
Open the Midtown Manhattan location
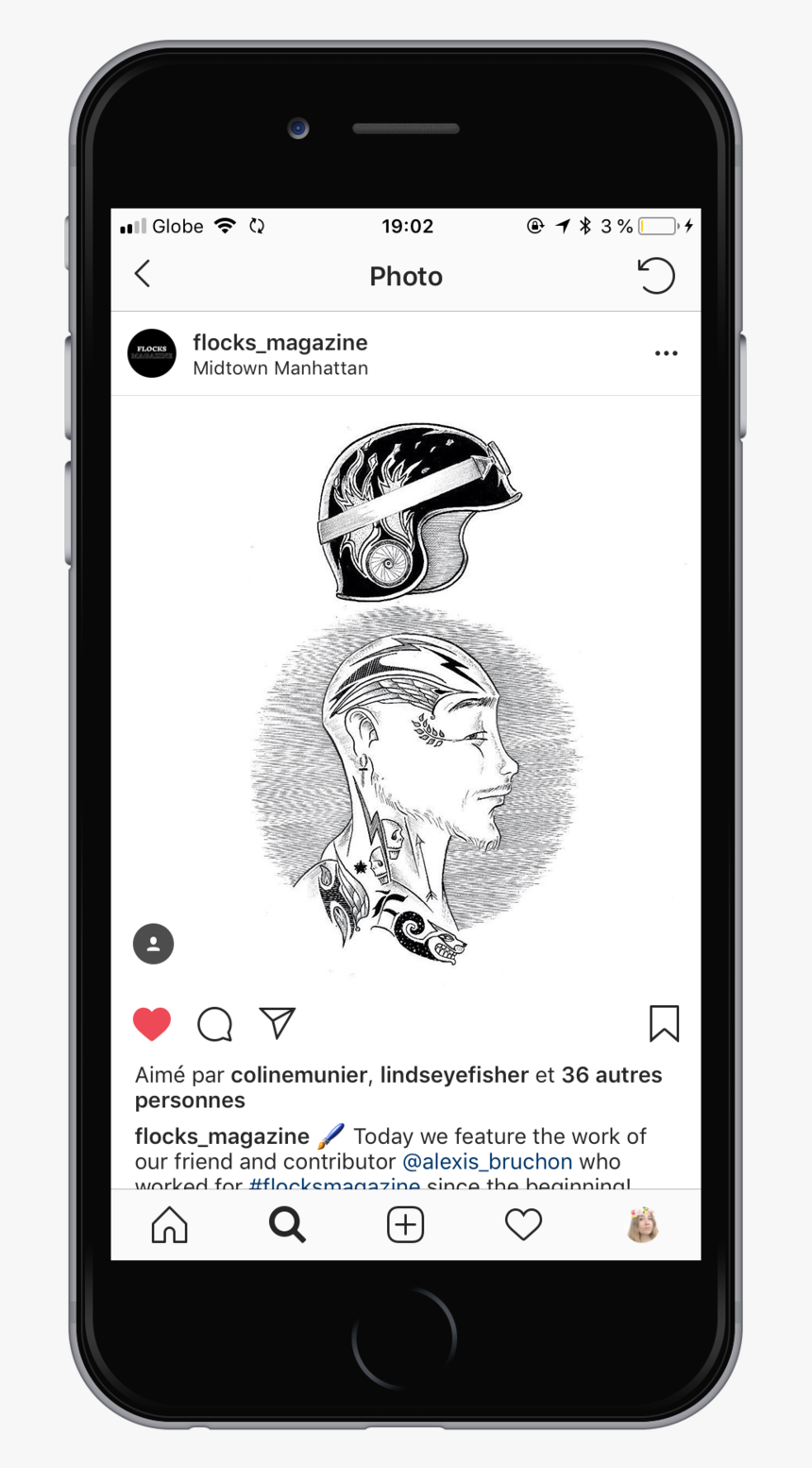pyautogui.click(x=279, y=368)
